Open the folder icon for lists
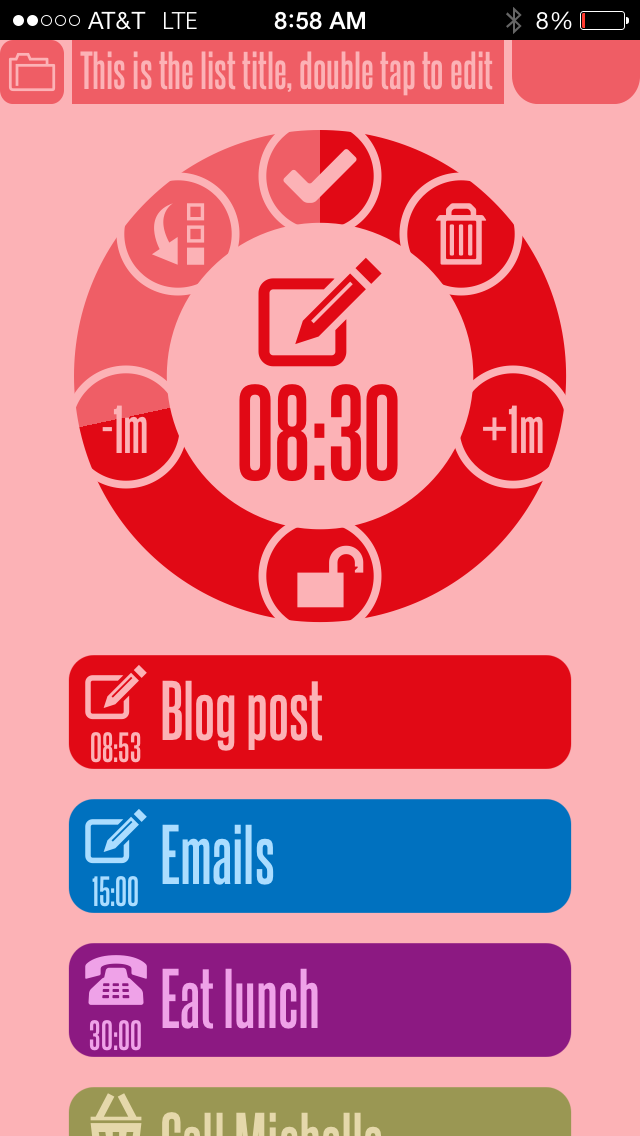Image resolution: width=640 pixels, height=1136 pixels. [32, 72]
